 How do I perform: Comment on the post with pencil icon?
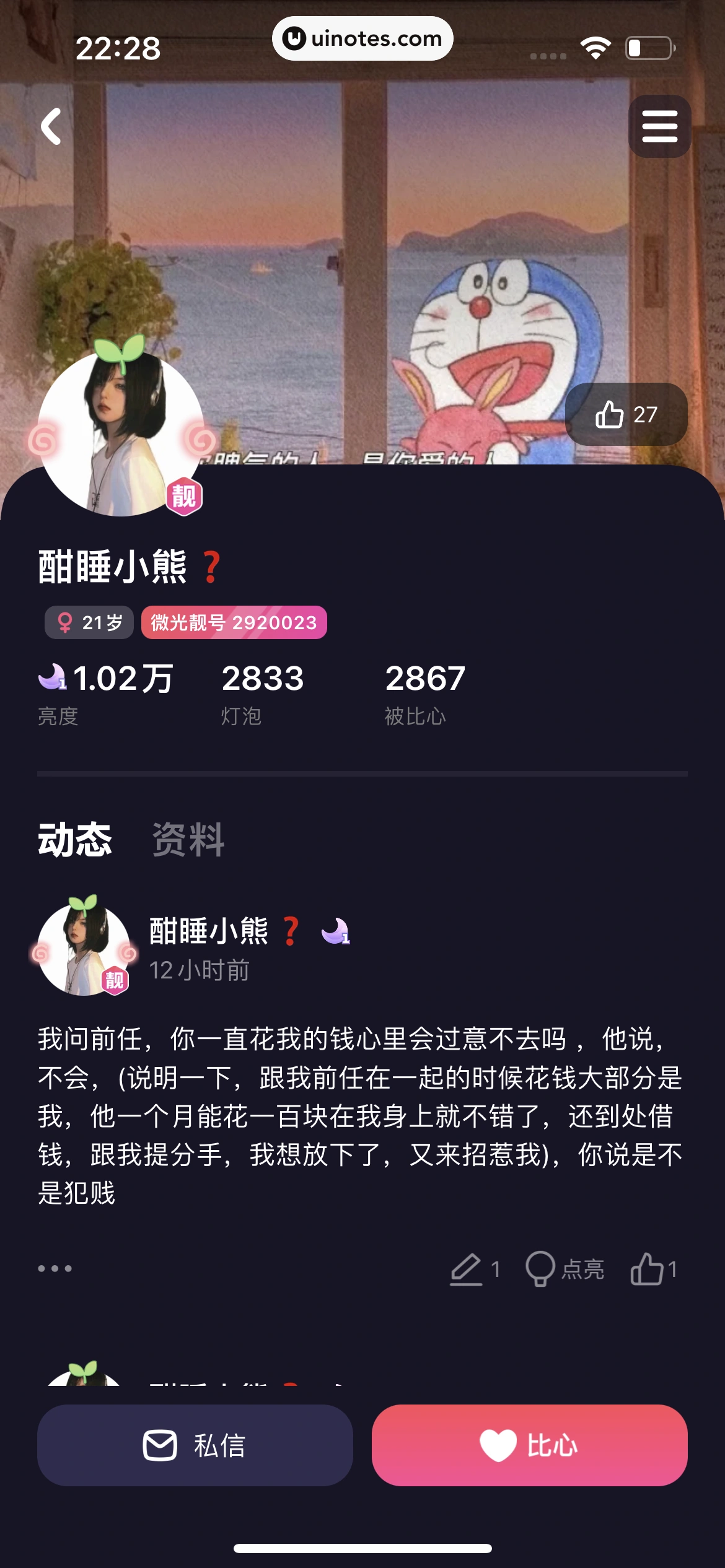tap(473, 1270)
